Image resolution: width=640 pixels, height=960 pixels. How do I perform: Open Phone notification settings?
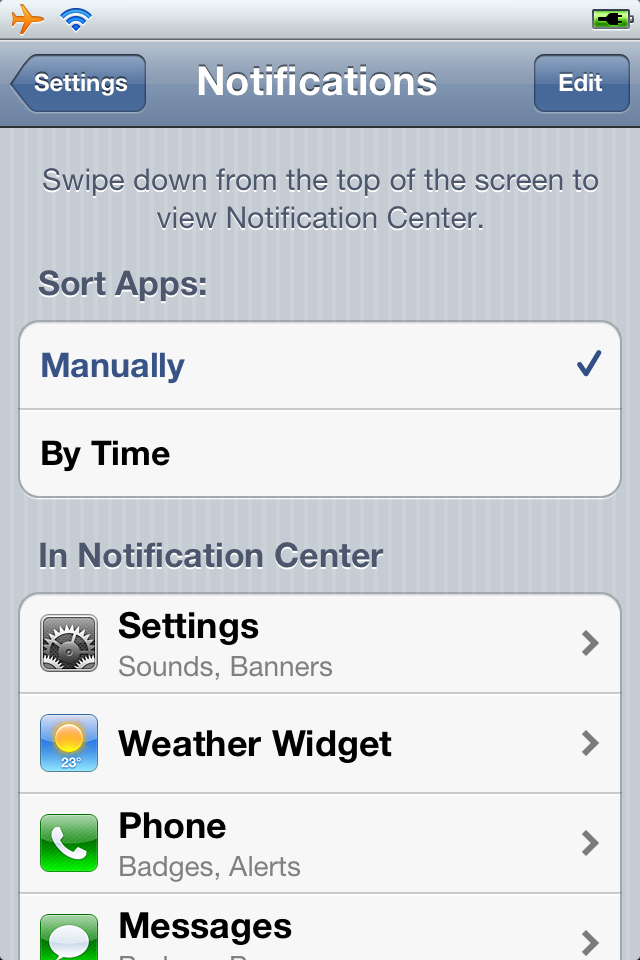click(x=320, y=843)
